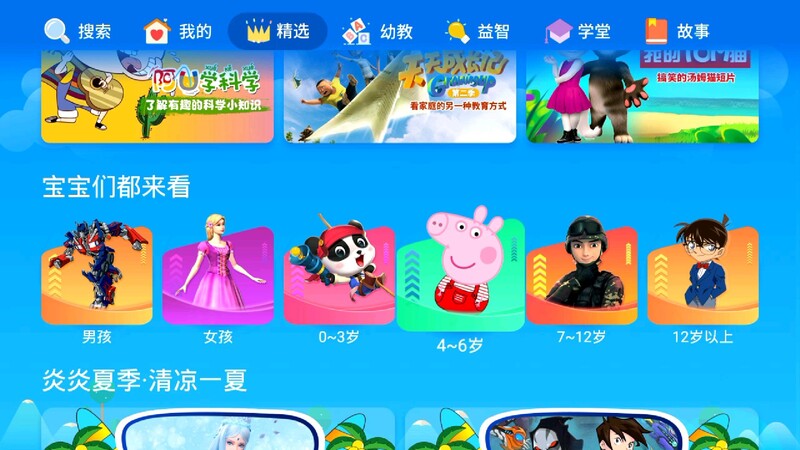The width and height of the screenshot is (800, 450).
Task: Choose the 女孩 category
Action: [x=218, y=275]
